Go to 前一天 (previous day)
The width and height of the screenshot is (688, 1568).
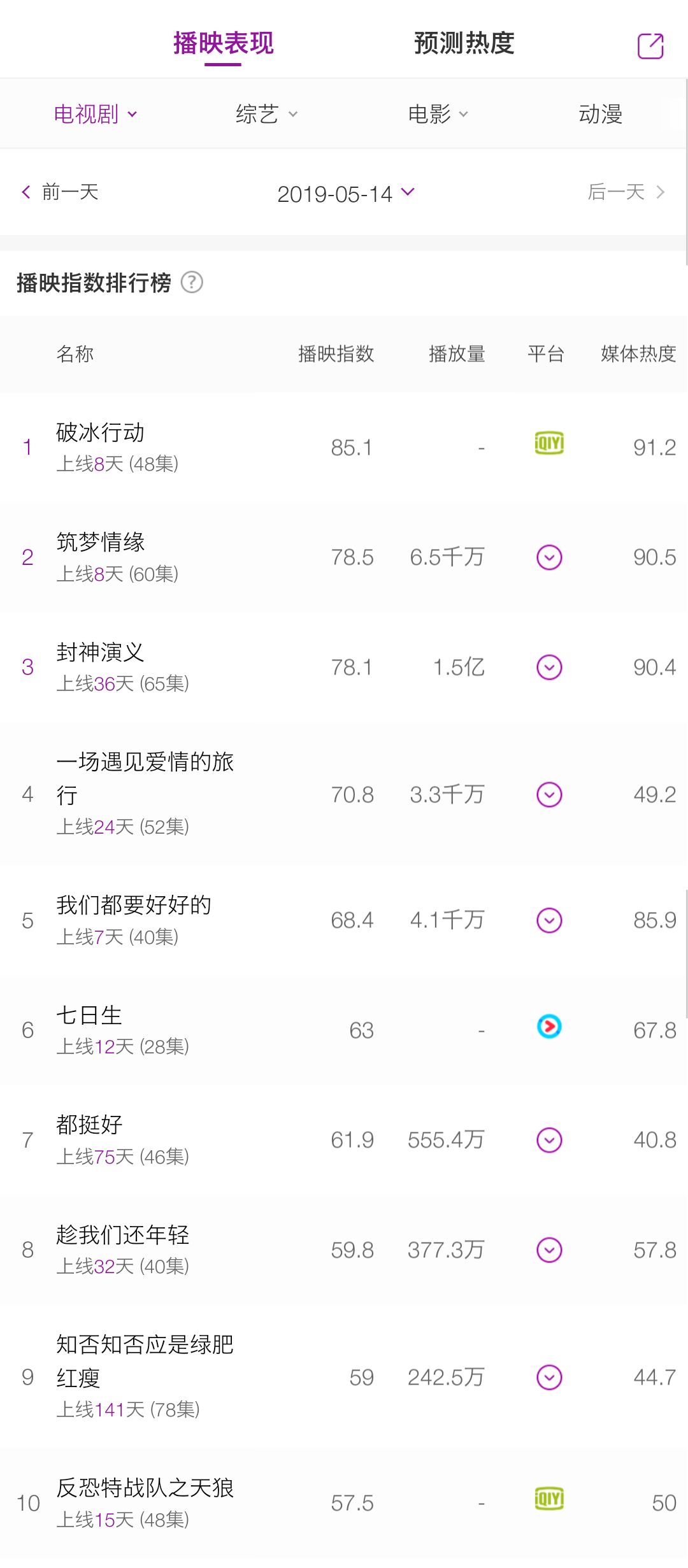60,192
